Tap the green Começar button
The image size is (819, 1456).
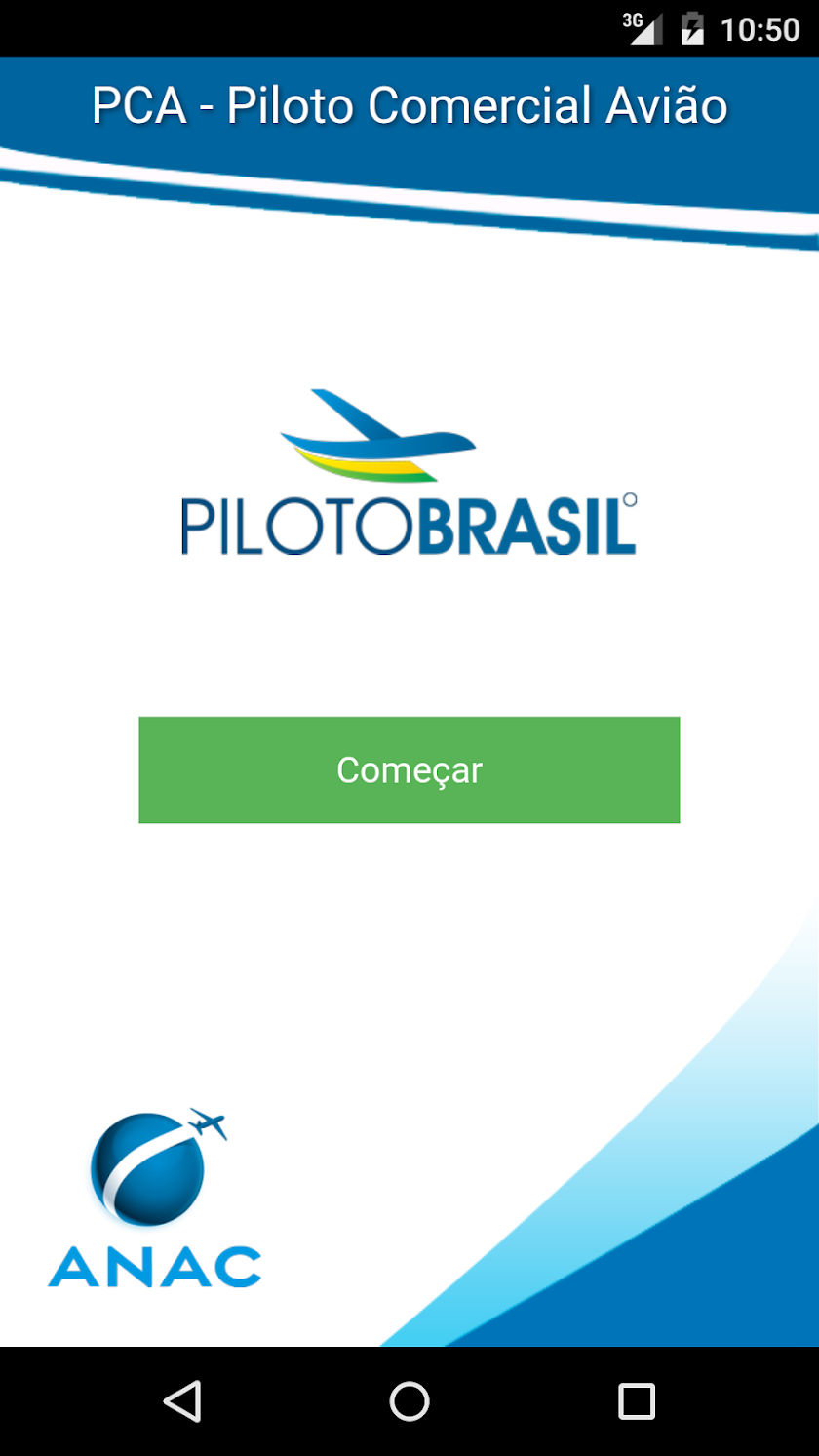[409, 769]
